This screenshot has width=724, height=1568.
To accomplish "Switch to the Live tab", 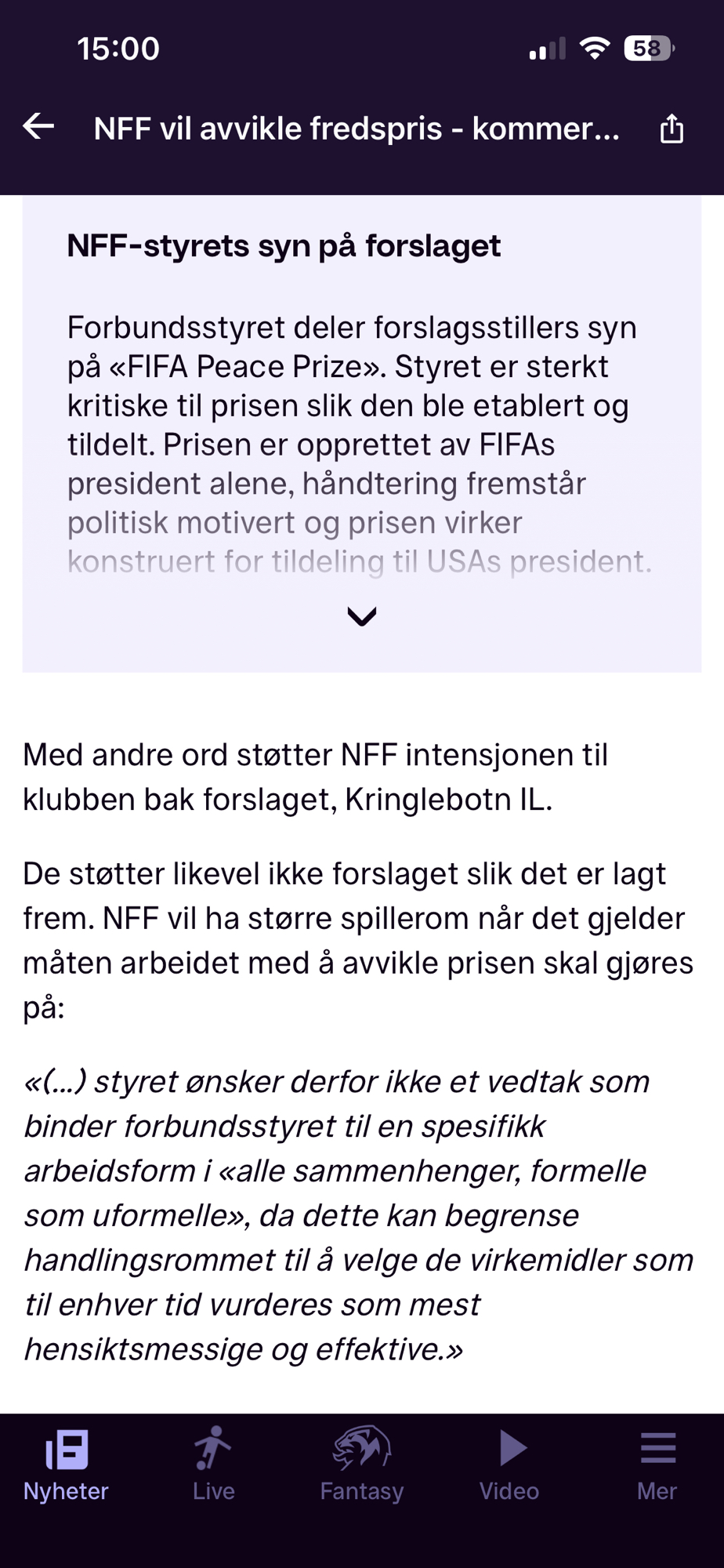I will (x=214, y=1463).
